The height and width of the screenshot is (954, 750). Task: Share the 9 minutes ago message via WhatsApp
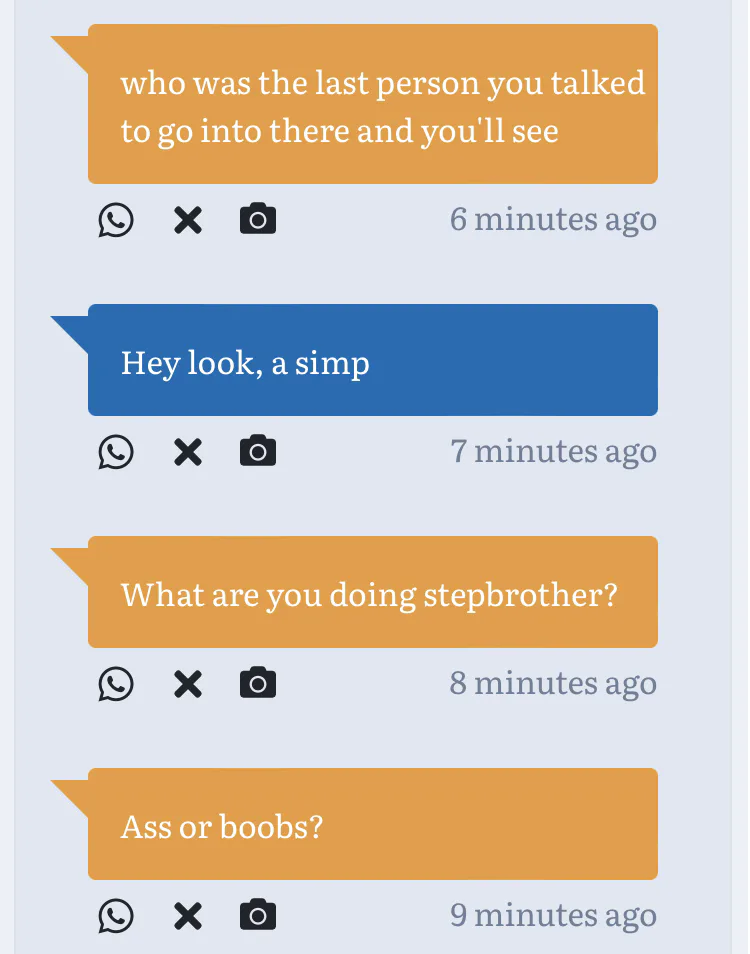(x=116, y=916)
